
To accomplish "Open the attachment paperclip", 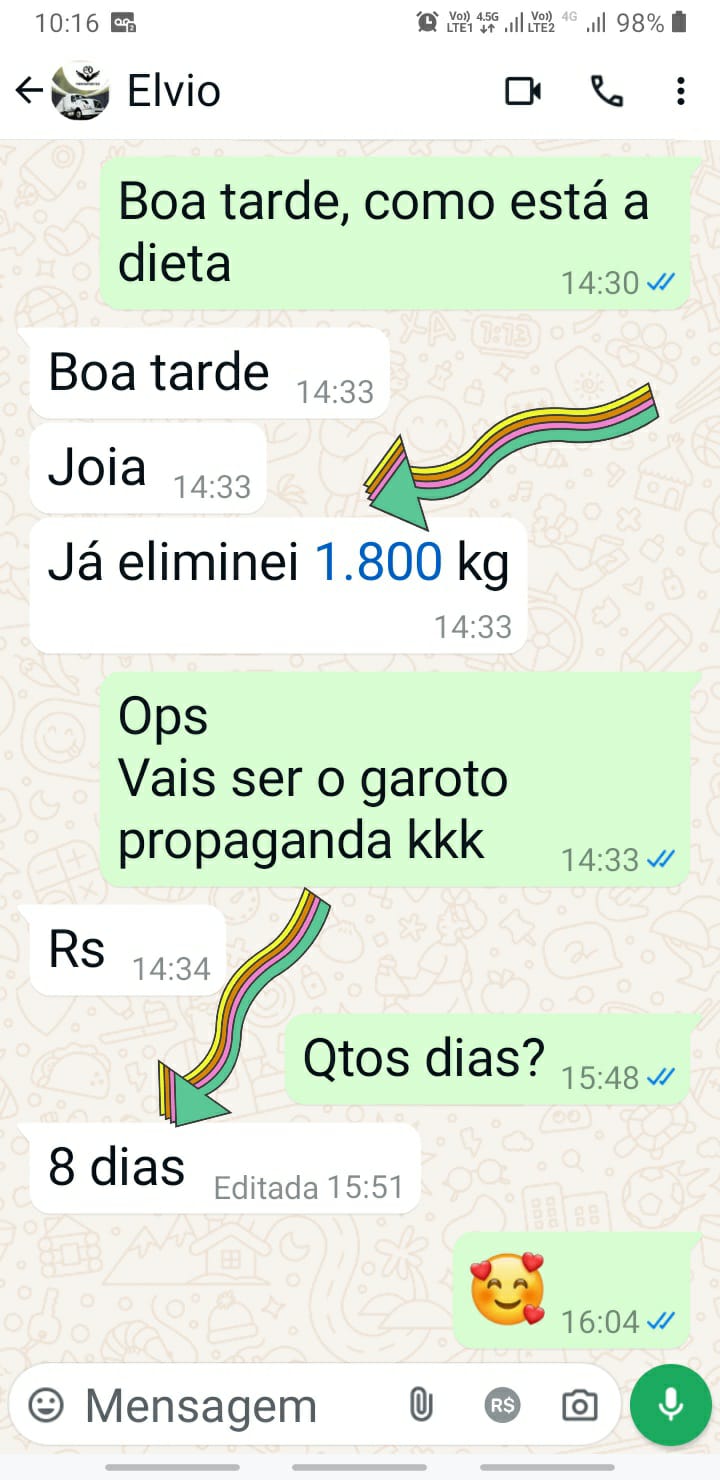I will coord(421,1405).
